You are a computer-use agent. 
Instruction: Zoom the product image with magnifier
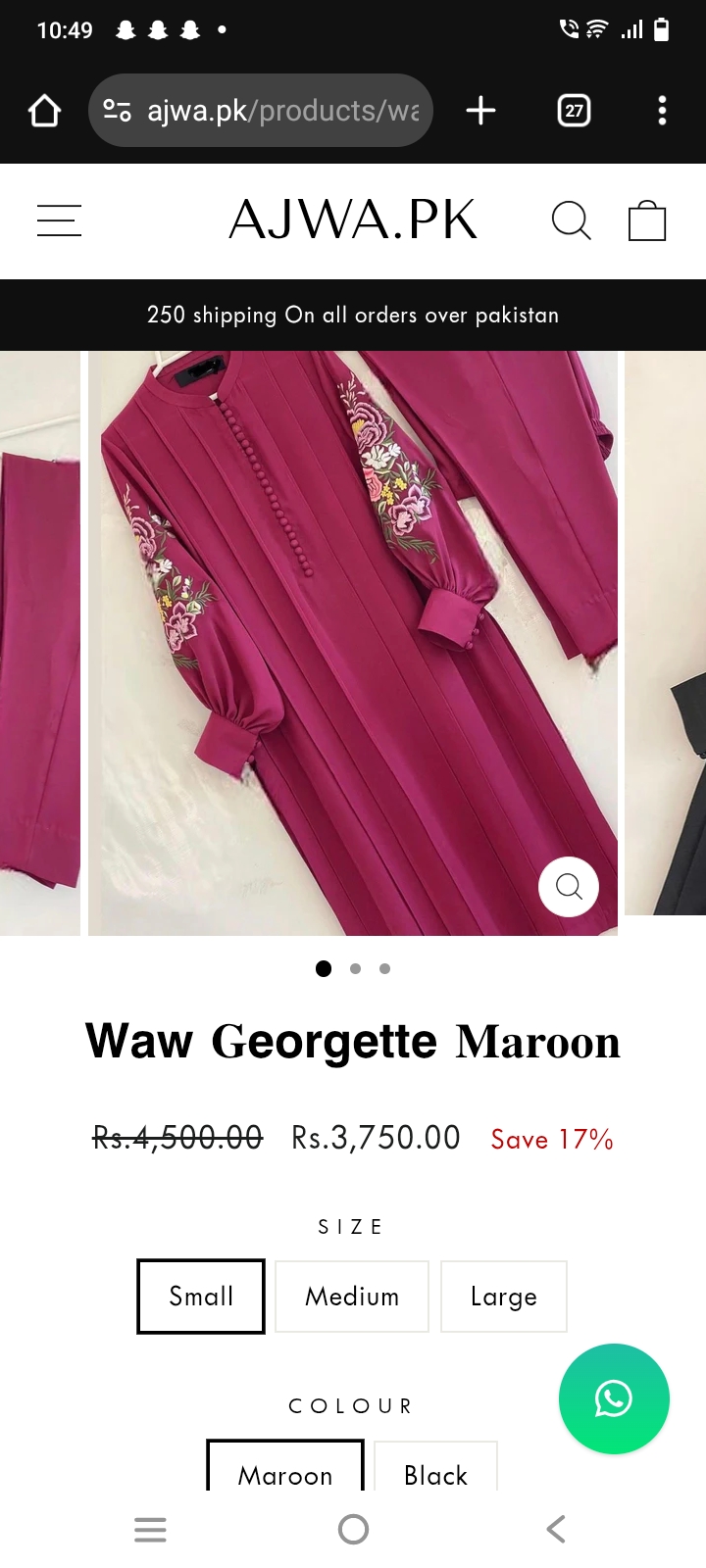569,887
